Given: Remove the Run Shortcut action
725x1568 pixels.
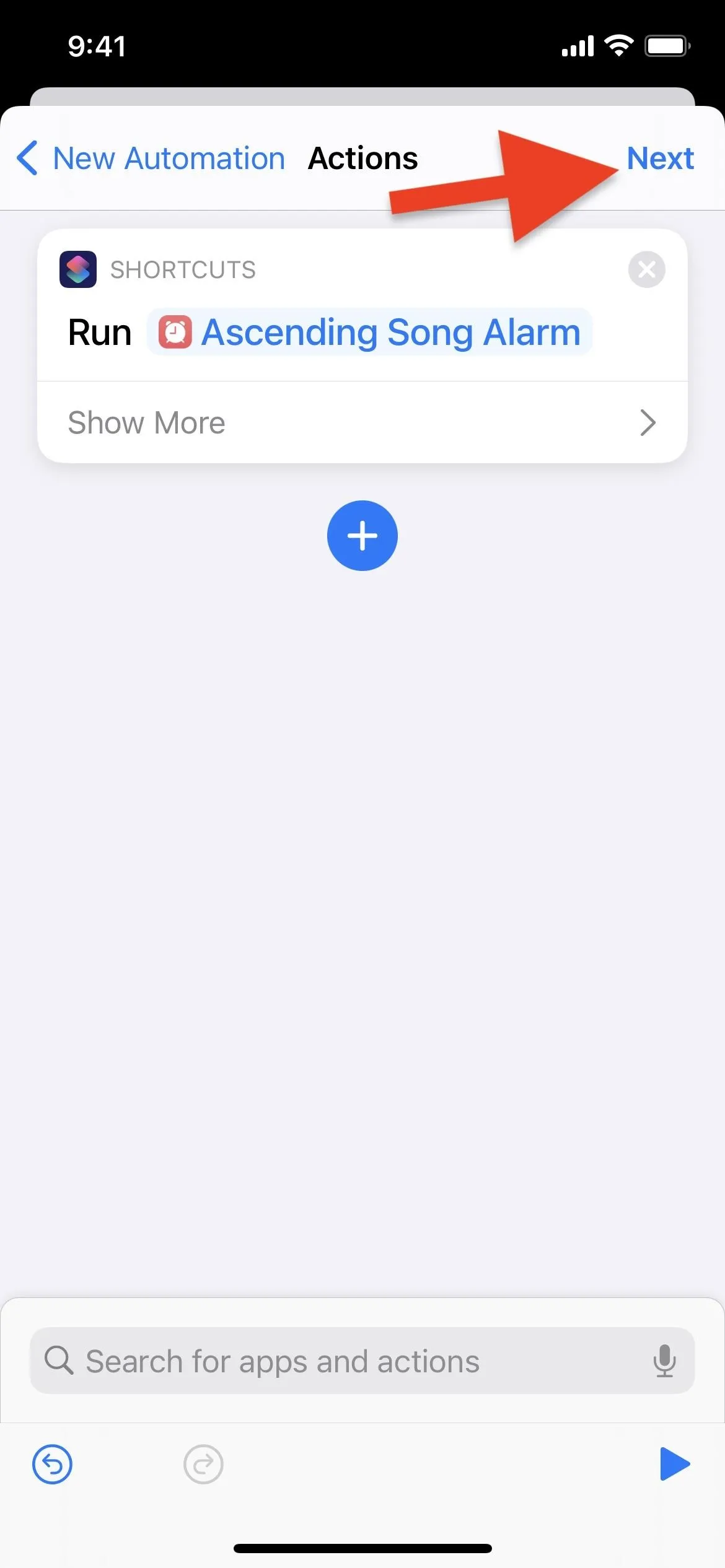Looking at the screenshot, I should pyautogui.click(x=647, y=269).
